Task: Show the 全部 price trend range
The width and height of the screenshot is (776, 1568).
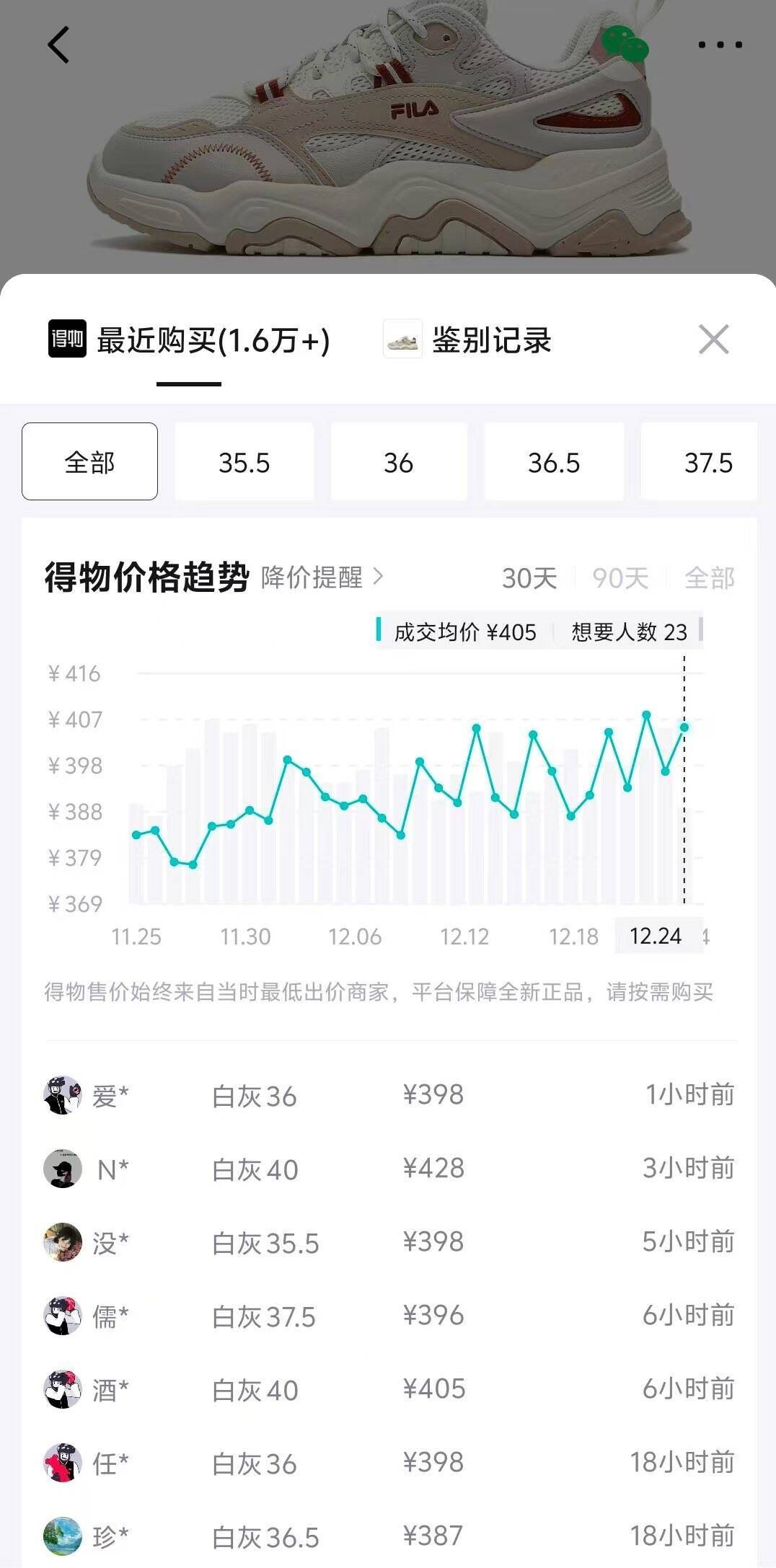Action: [x=709, y=577]
